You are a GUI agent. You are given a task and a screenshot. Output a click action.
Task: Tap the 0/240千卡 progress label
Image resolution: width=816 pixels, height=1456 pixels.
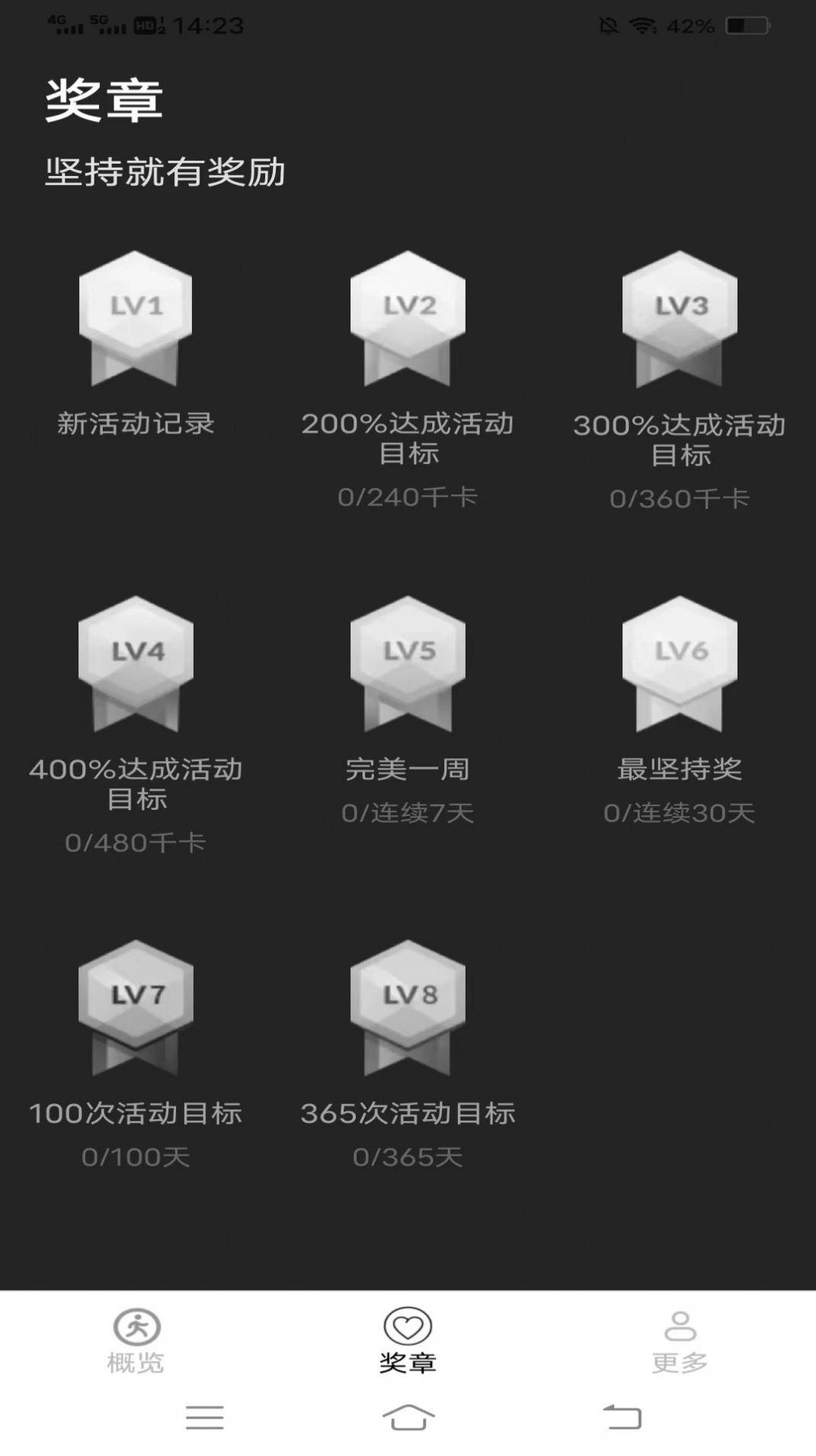pos(408,497)
